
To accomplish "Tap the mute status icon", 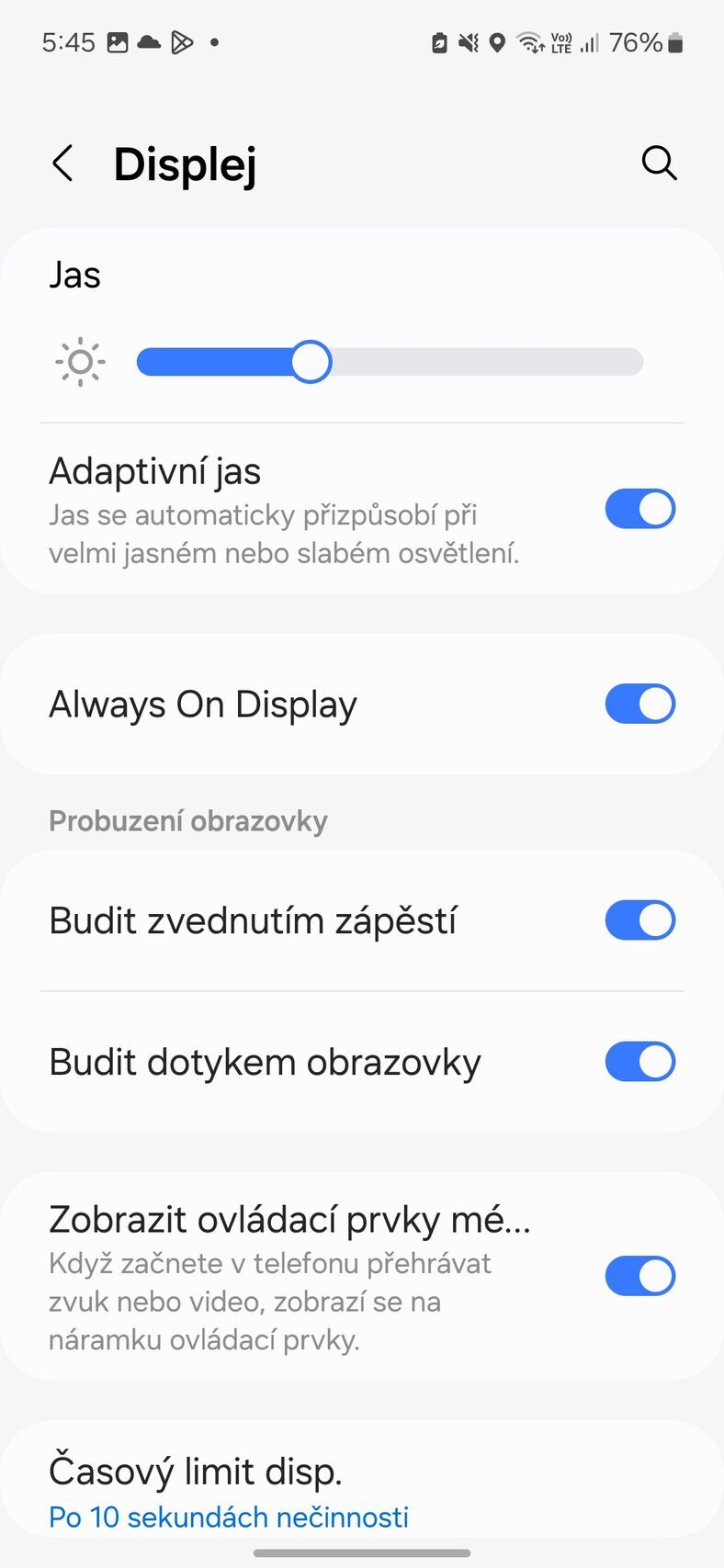I will [466, 41].
